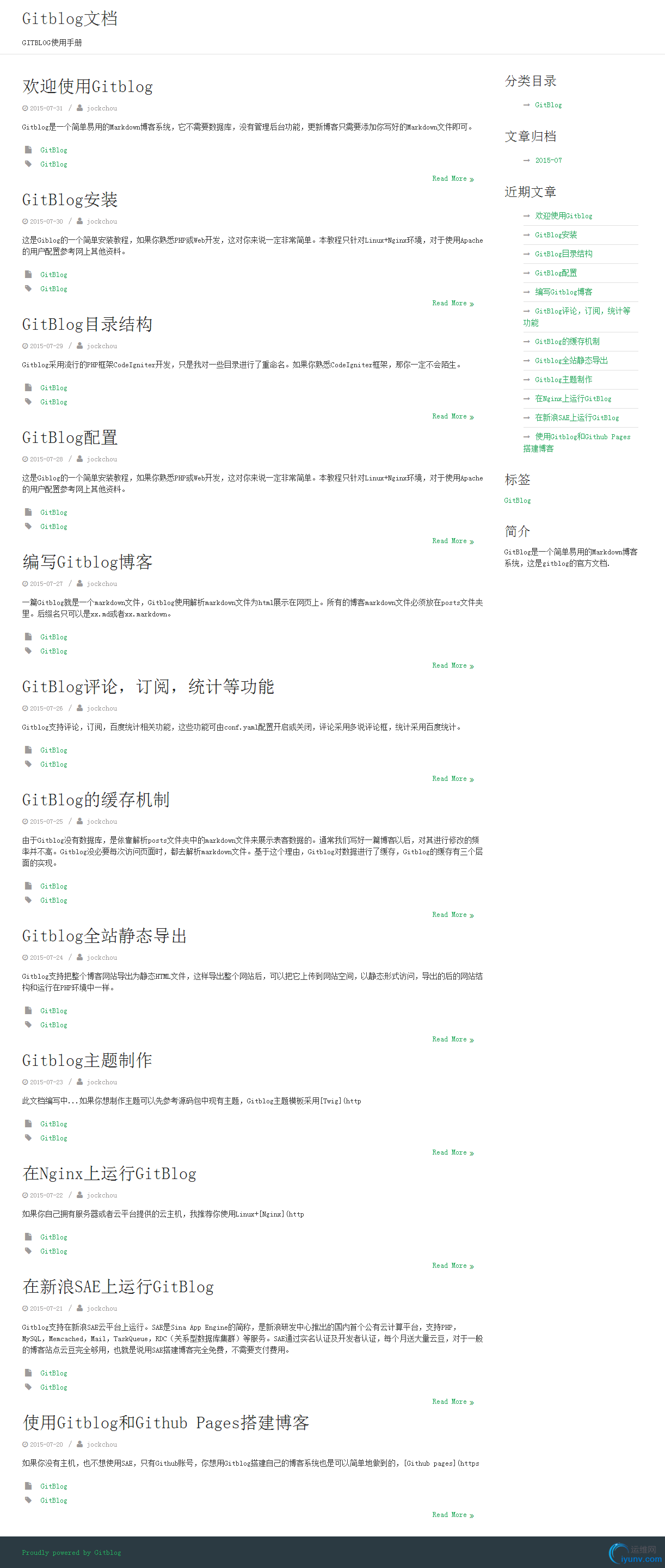This screenshot has height=1568, width=665.
Task: Tap Read More under GitBlog评论，订阅，统计等功能
Action: 452,779
